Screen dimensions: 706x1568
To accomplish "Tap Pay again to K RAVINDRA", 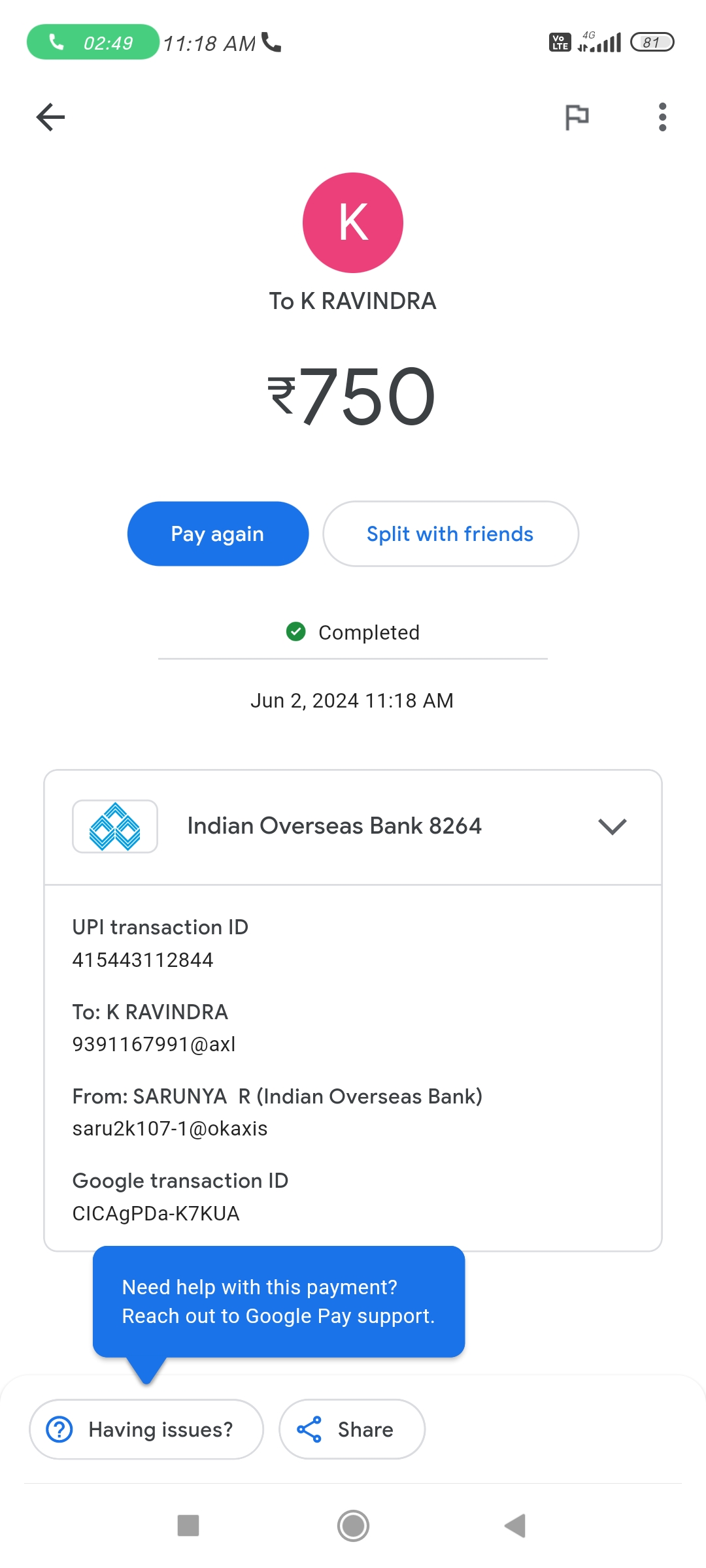I will (x=218, y=534).
